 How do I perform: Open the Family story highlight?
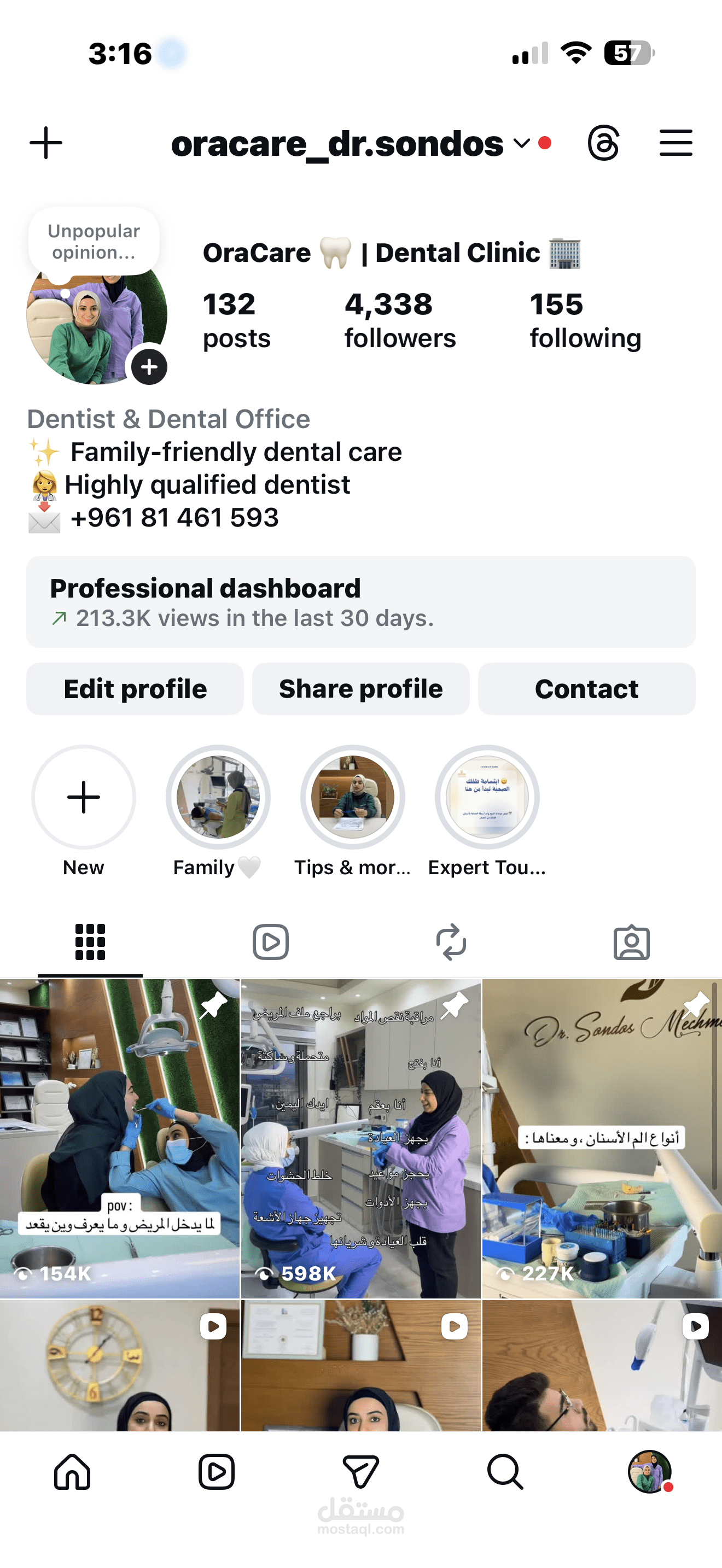point(218,799)
